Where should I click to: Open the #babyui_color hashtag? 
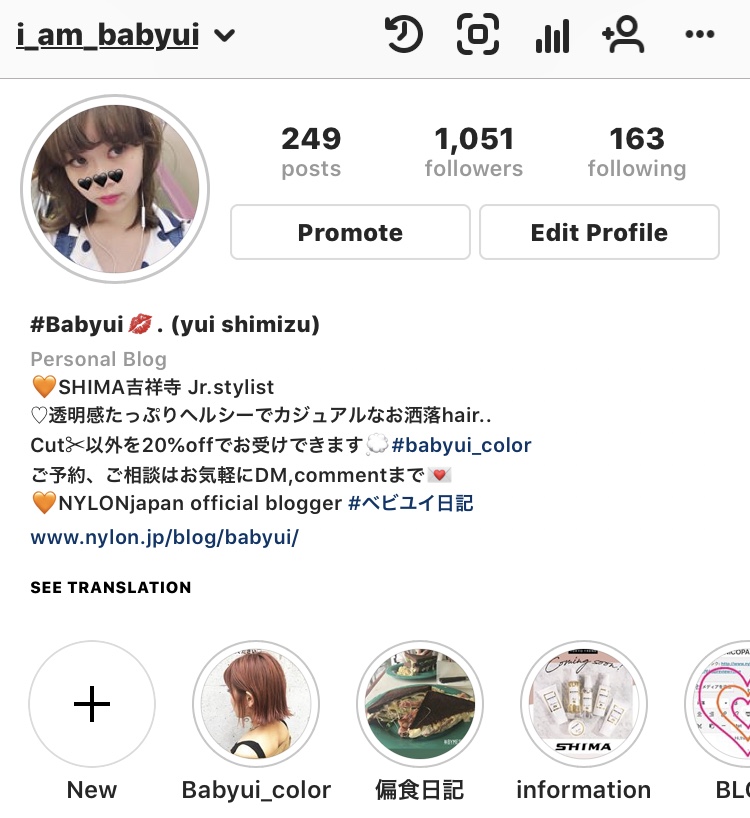pos(461,445)
